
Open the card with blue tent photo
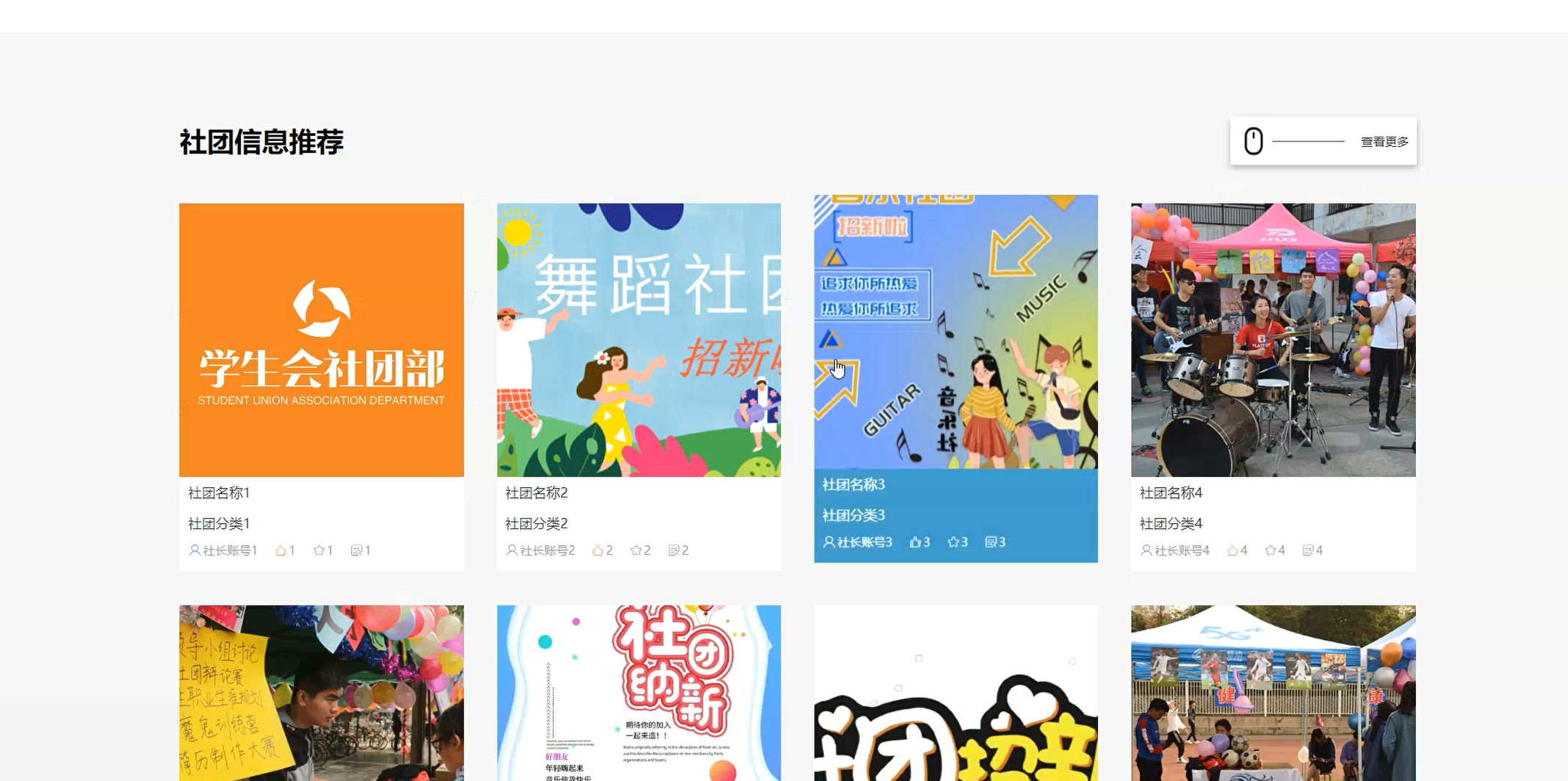pos(1273,692)
